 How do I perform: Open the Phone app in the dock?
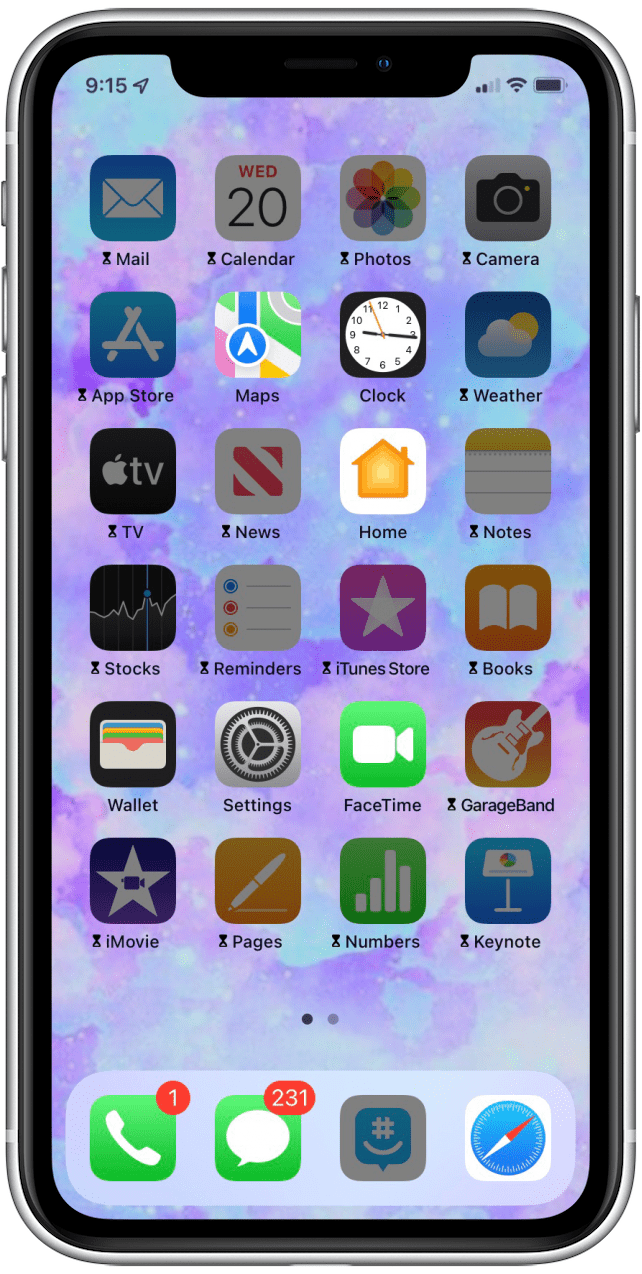pyautogui.click(x=133, y=1138)
